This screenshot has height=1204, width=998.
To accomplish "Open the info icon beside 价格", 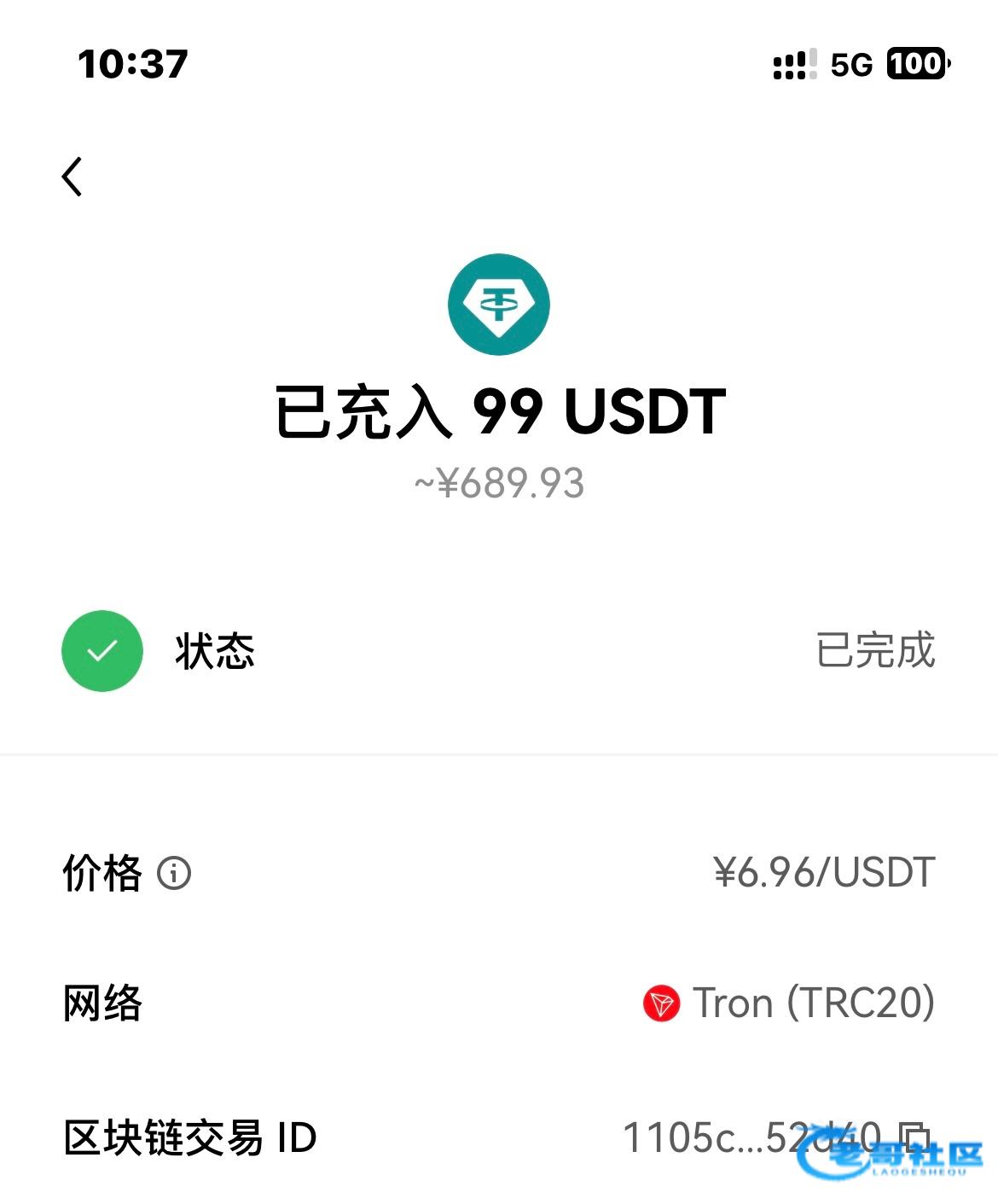I will point(174,873).
